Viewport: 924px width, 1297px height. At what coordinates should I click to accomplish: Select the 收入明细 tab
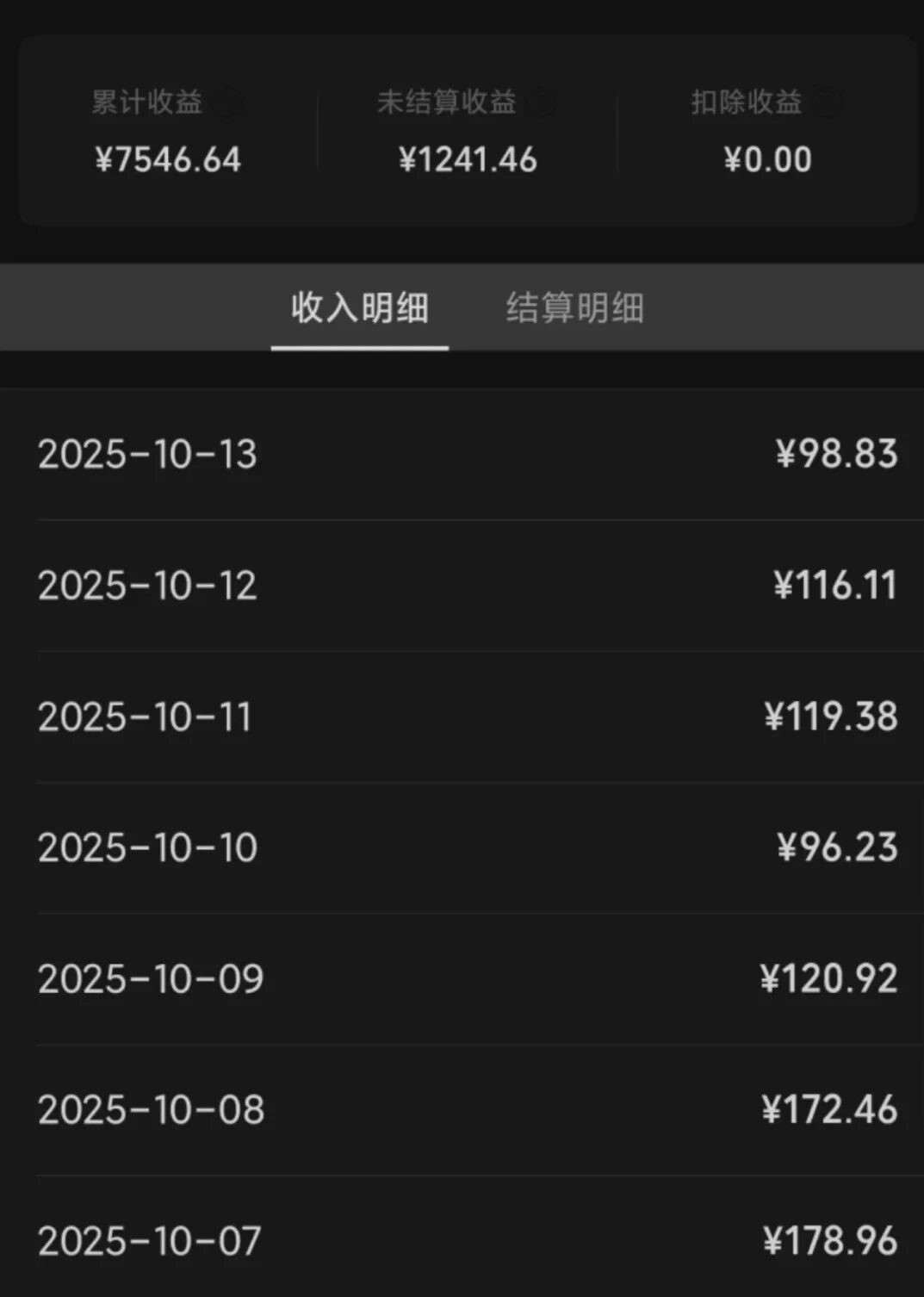360,308
